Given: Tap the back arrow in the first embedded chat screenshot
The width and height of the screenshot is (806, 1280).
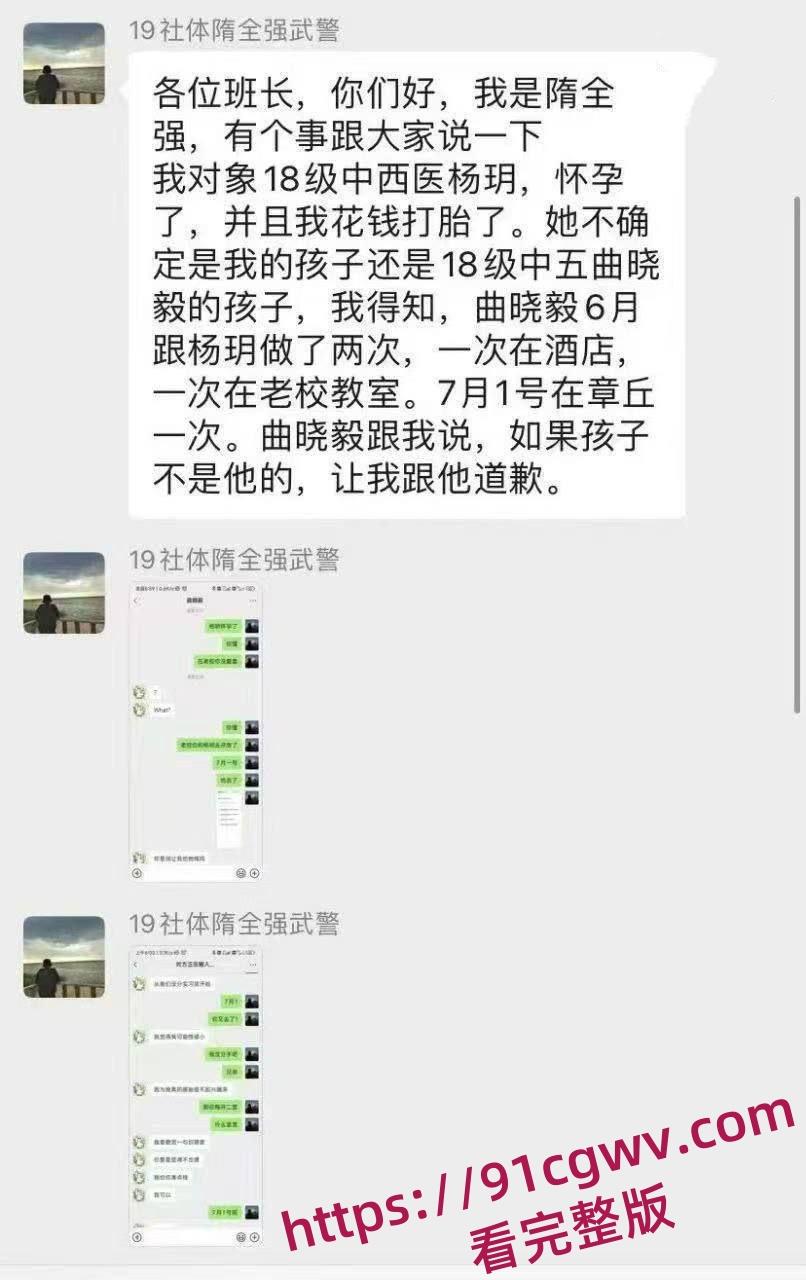Looking at the screenshot, I should [137, 599].
